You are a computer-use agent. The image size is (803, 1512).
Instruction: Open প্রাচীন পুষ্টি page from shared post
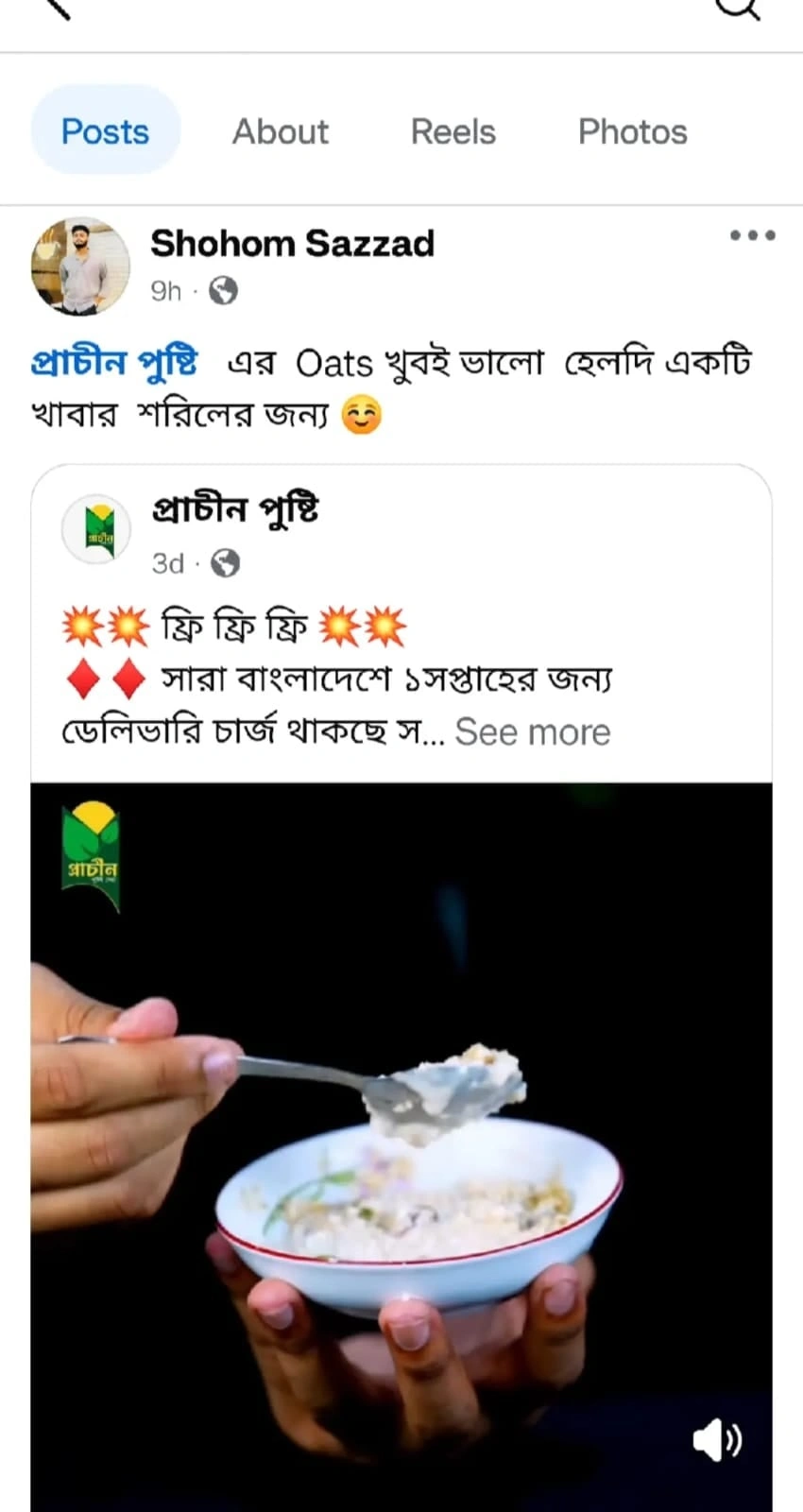[x=235, y=509]
